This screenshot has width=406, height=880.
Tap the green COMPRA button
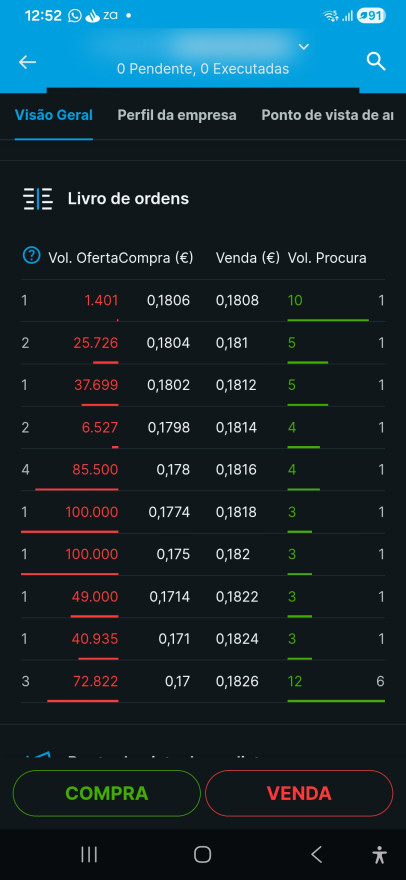(107, 793)
